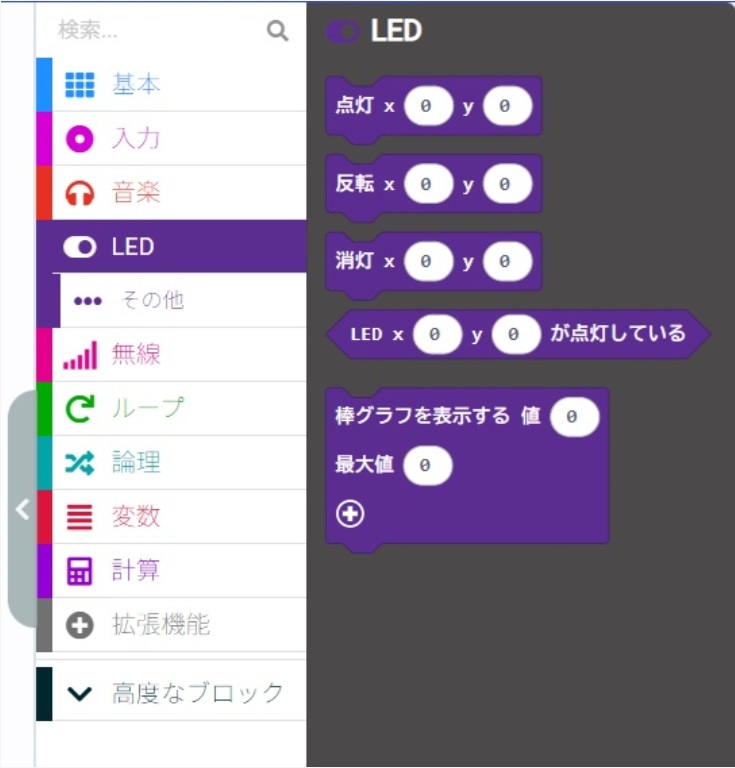This screenshot has height=768, width=735.
Task: Select the 音楽 category
Action: click(x=136, y=193)
